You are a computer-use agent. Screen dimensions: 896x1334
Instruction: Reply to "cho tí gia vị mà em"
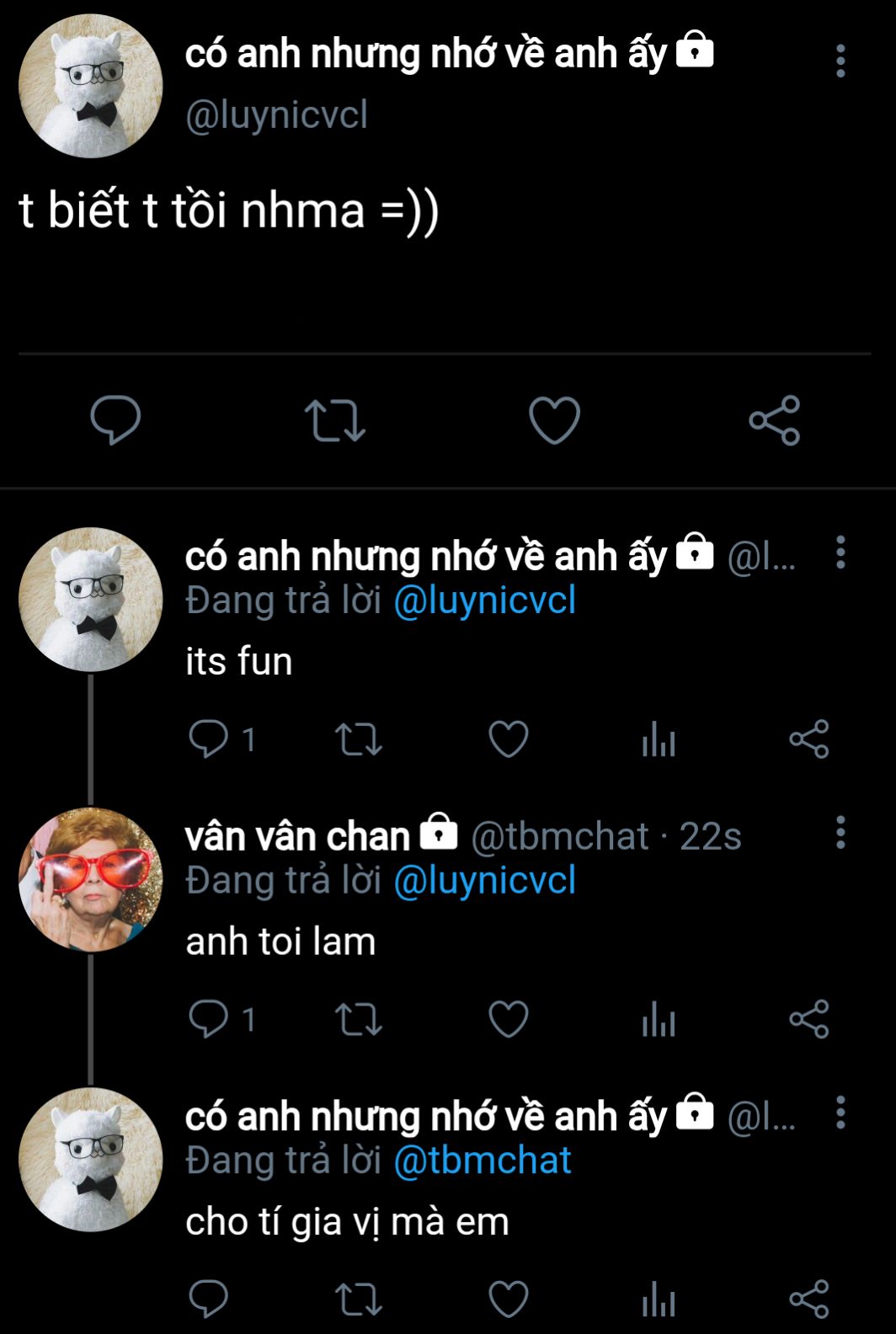click(209, 1299)
